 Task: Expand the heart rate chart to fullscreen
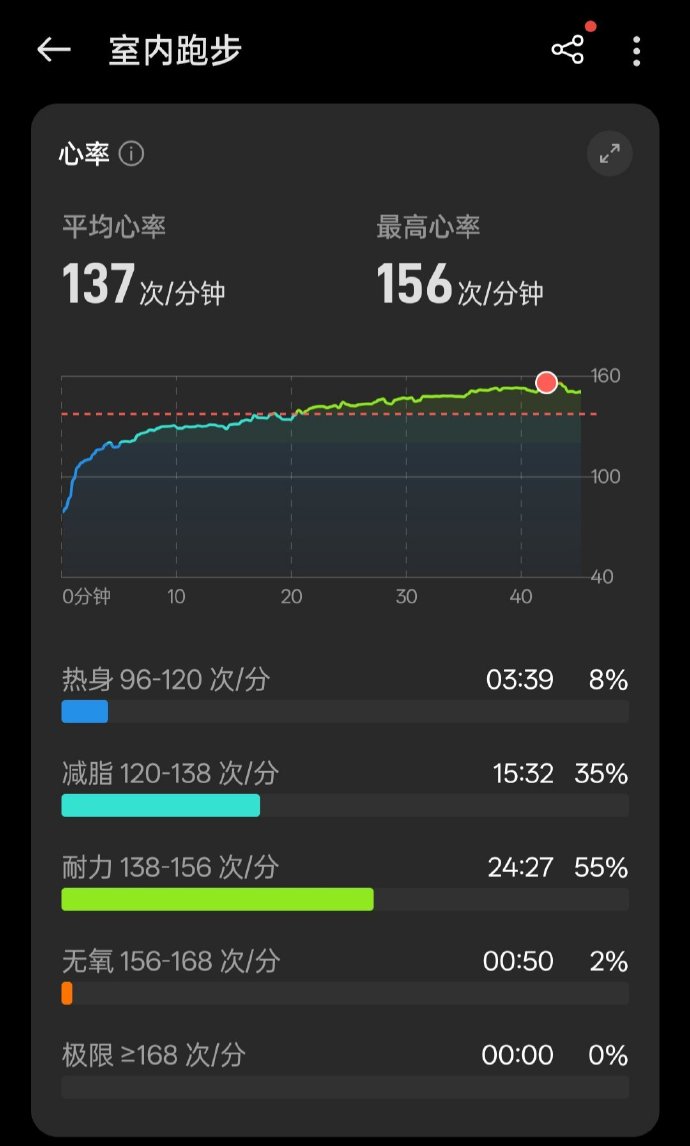tap(609, 154)
